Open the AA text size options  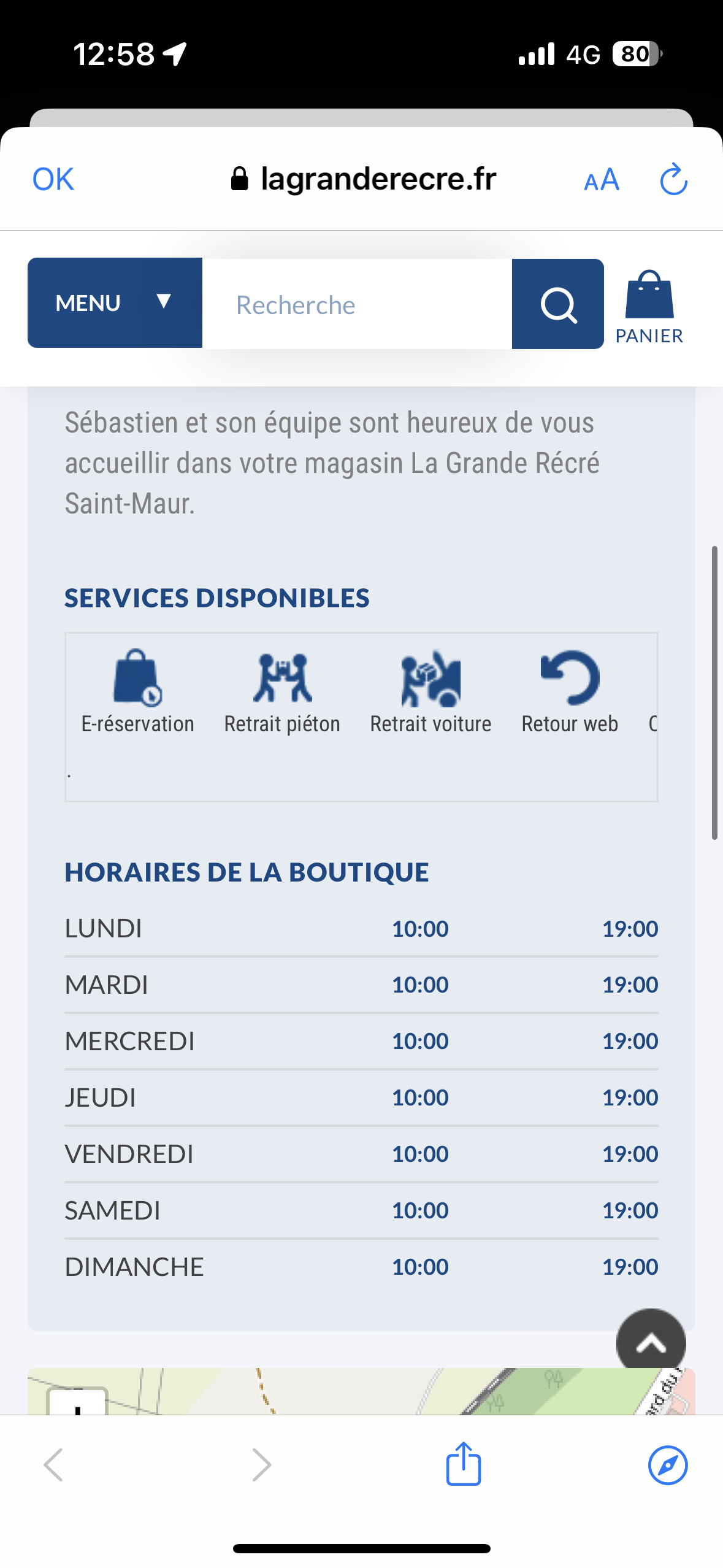tap(601, 180)
